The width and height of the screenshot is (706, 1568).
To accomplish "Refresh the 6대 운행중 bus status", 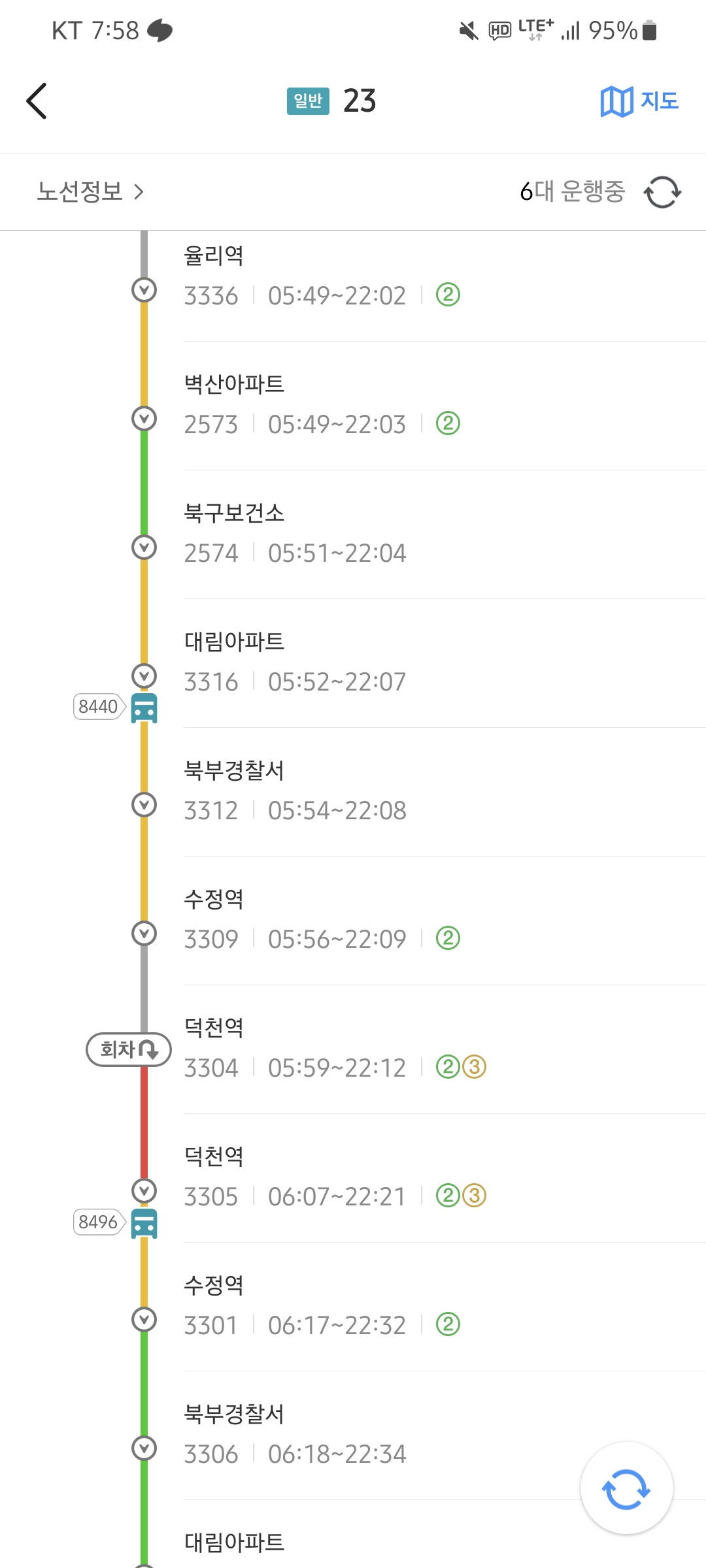I will (662, 192).
